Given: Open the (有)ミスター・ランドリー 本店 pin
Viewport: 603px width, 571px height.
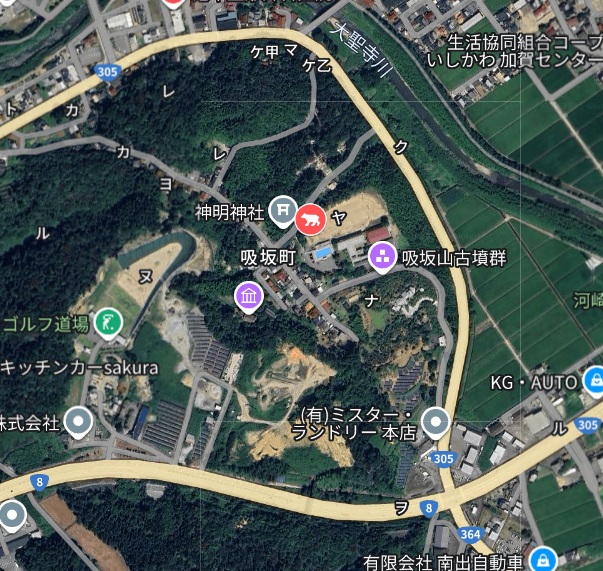Looking at the screenshot, I should point(435,422).
